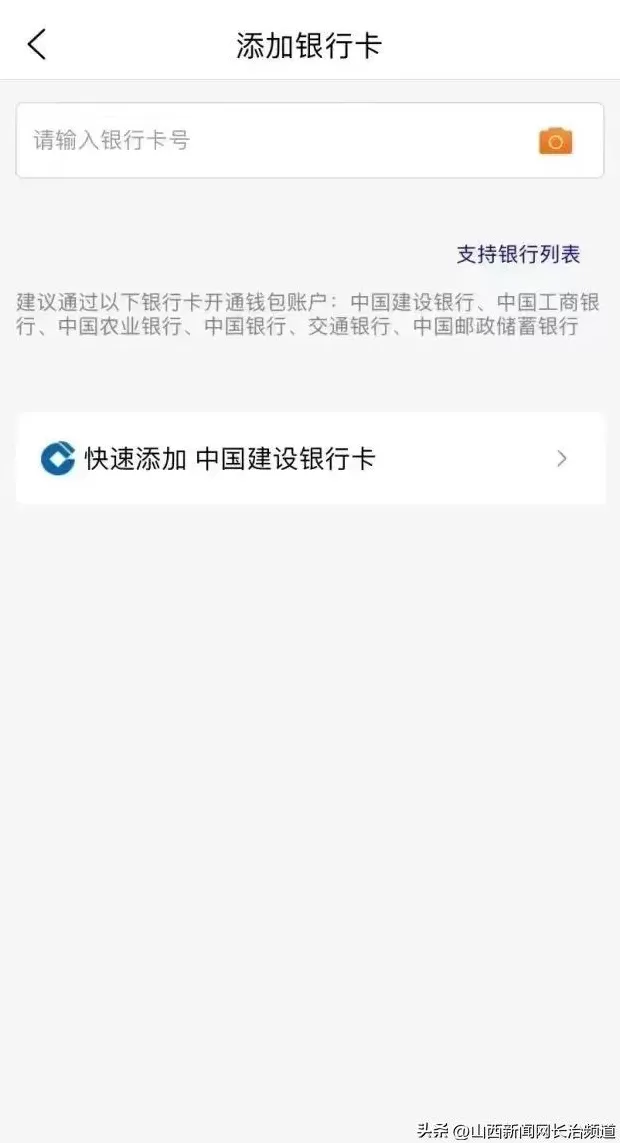The width and height of the screenshot is (620, 1143).
Task: Go back from the 添加银行卡 screen
Action: (37, 45)
